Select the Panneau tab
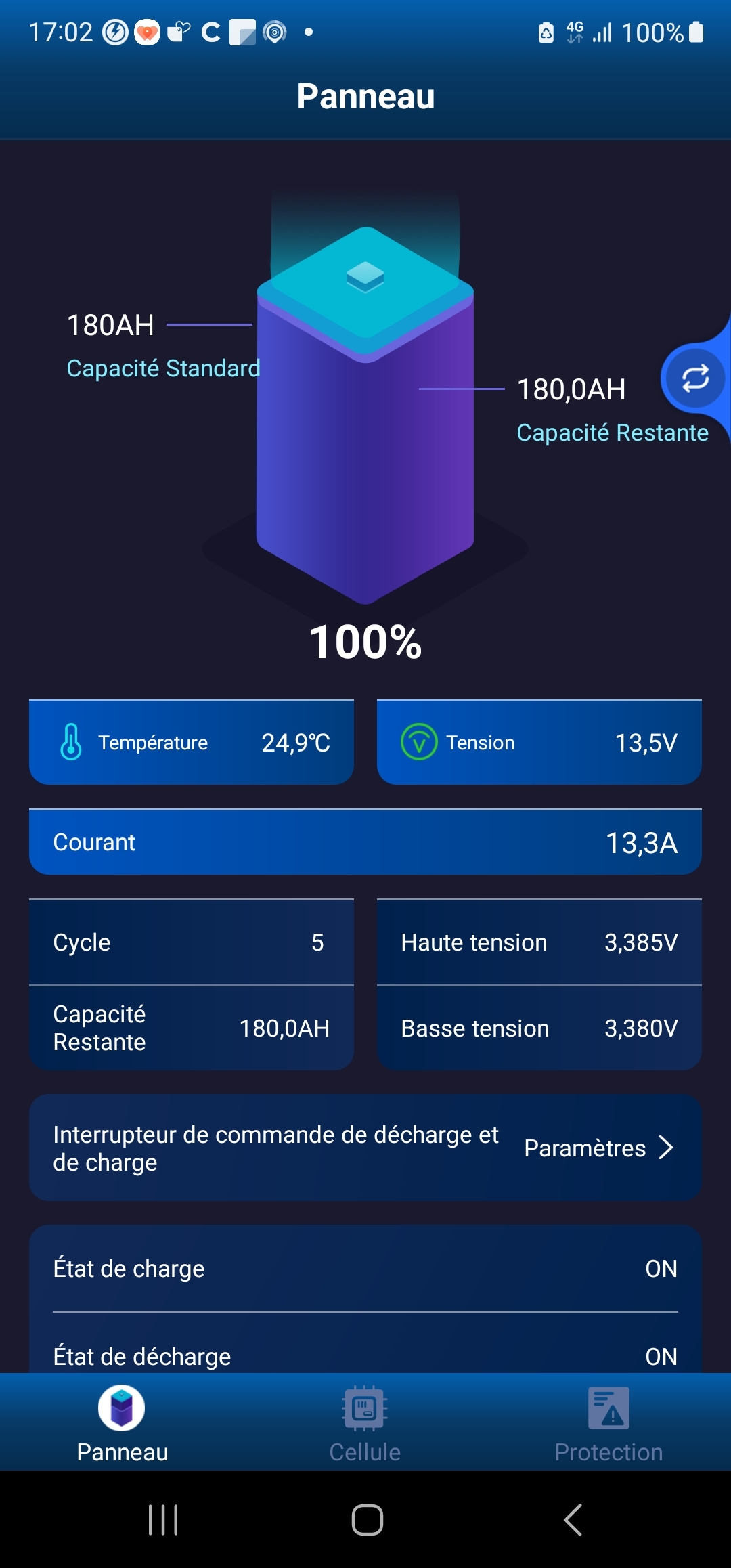Image resolution: width=731 pixels, height=1568 pixels. [x=122, y=1423]
